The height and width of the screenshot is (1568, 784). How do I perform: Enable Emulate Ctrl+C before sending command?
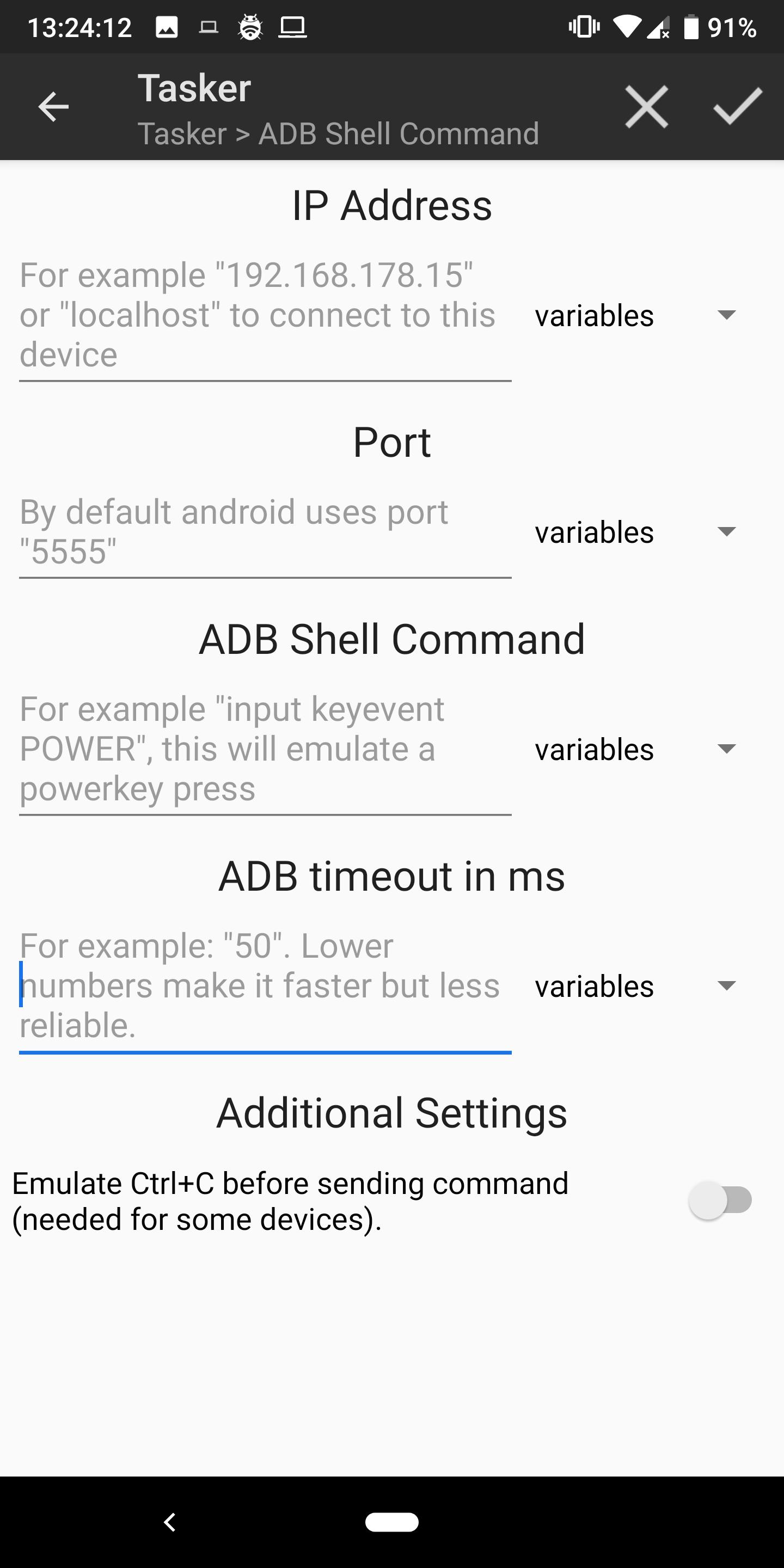coord(720,1200)
